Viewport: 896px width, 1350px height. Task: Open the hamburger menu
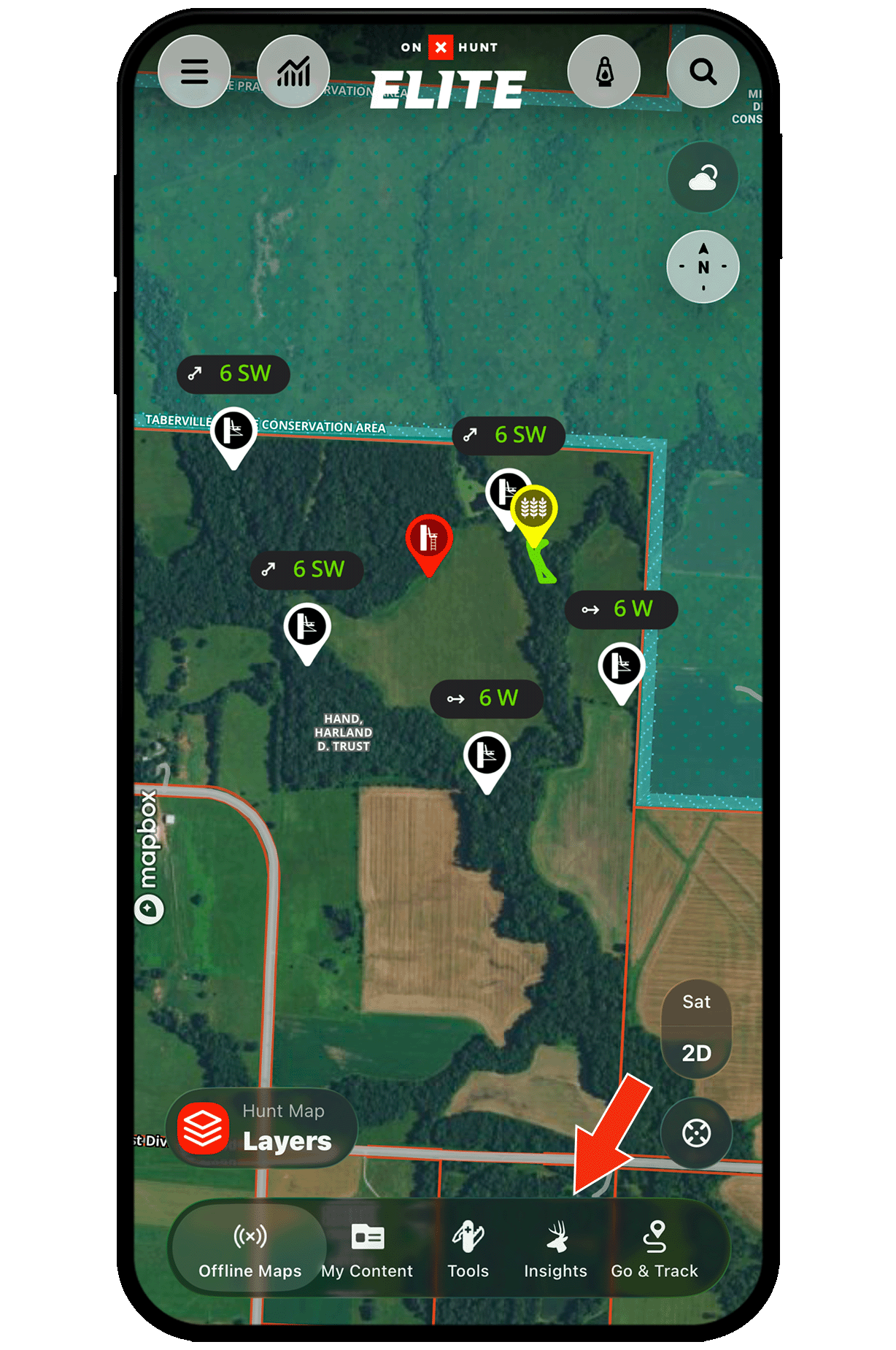pyautogui.click(x=194, y=72)
